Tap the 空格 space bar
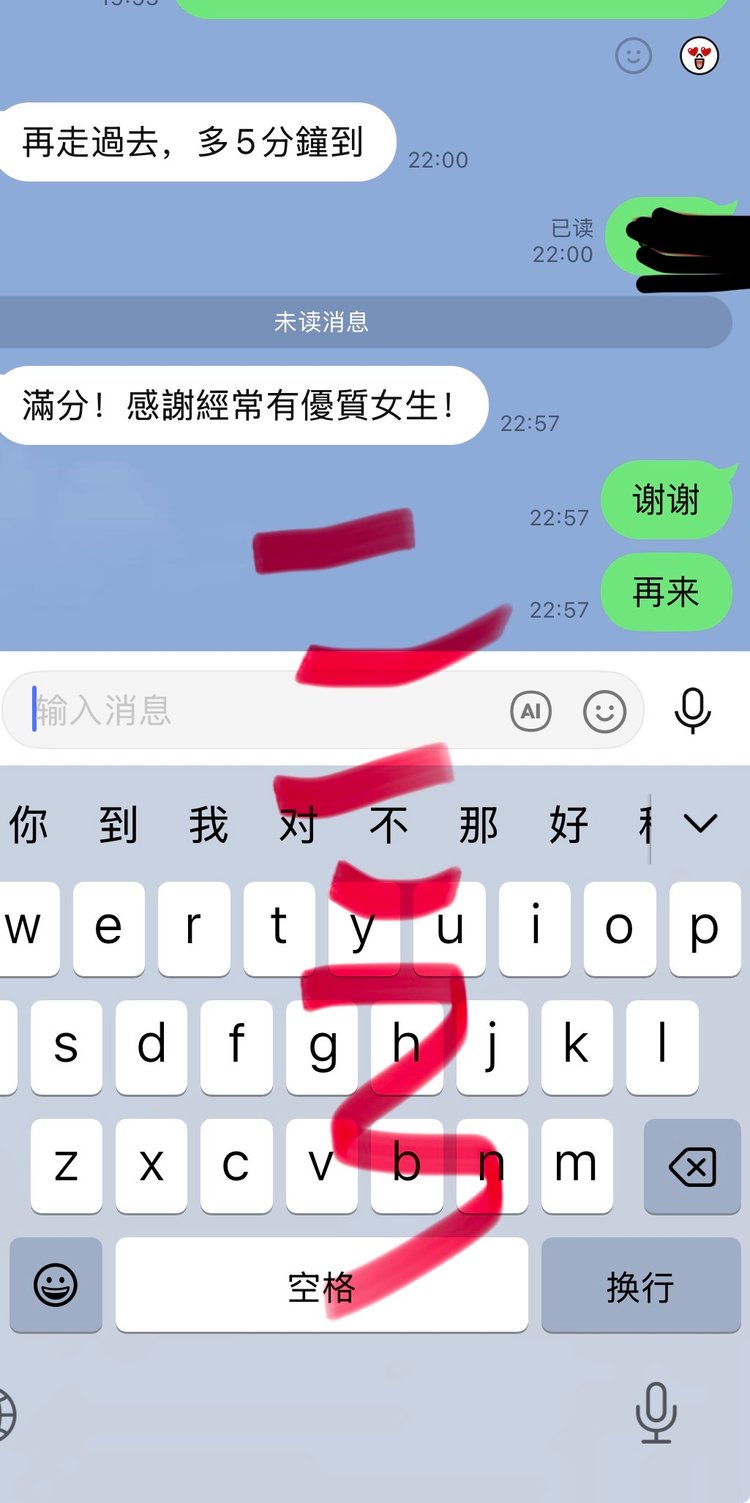This screenshot has width=750, height=1503. click(x=321, y=1286)
